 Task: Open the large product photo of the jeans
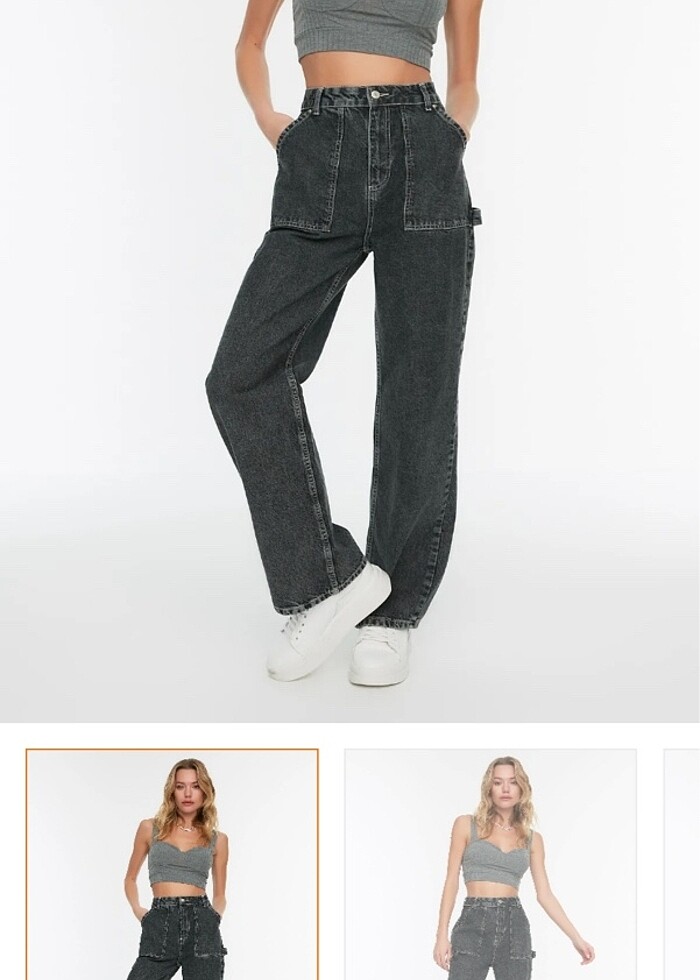tap(350, 360)
